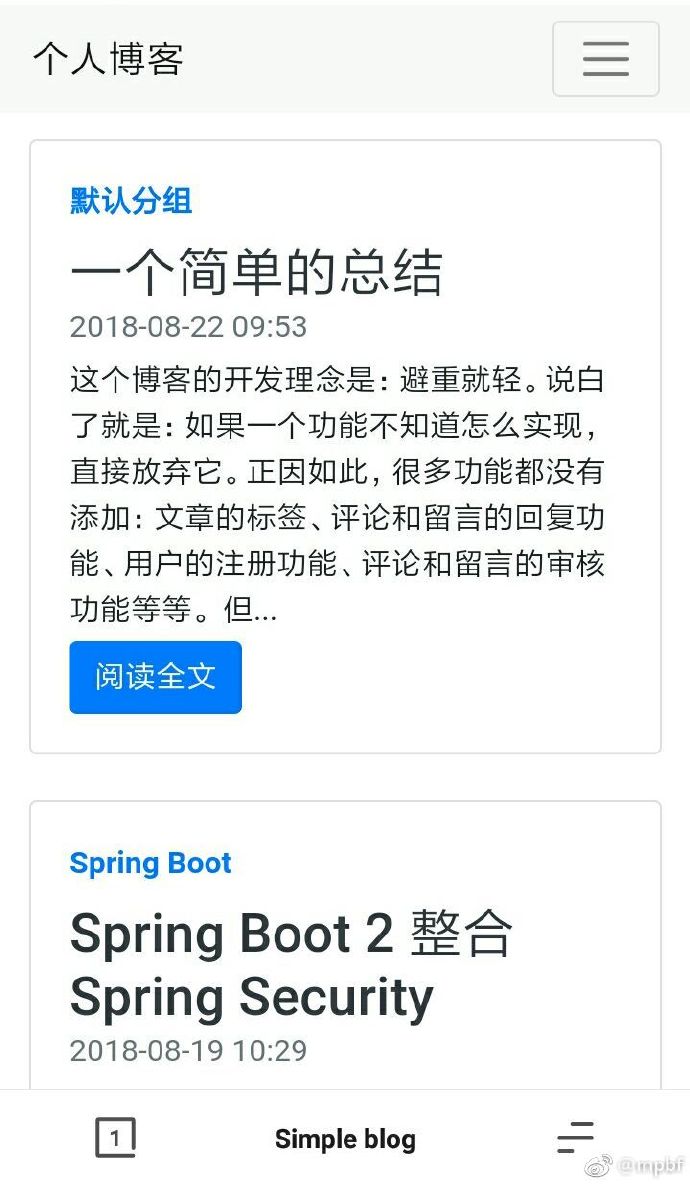Open the browser tab switcher
Viewport: 690px width, 1185px height.
tap(116, 1138)
